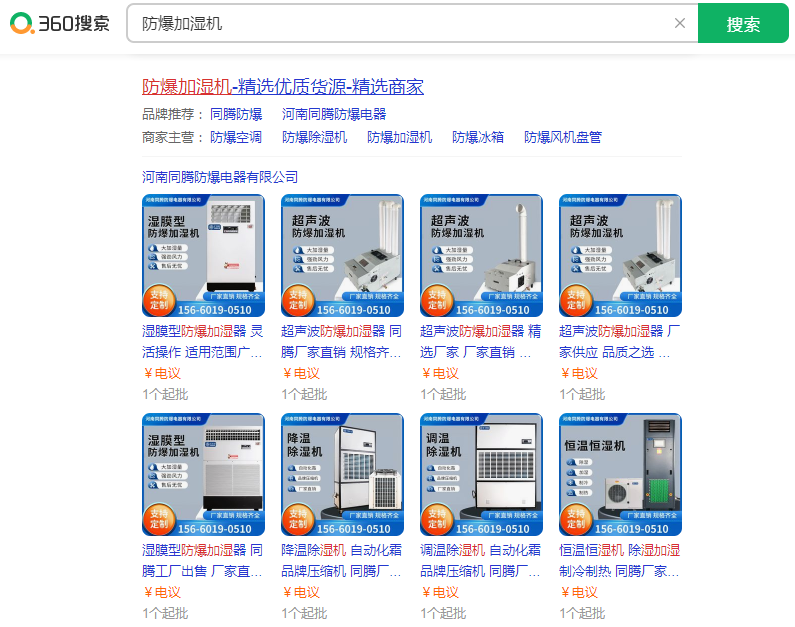795x627 pixels.
Task: Open the 超声波防爆加湿器 厂家供应 product card
Action: [620, 256]
